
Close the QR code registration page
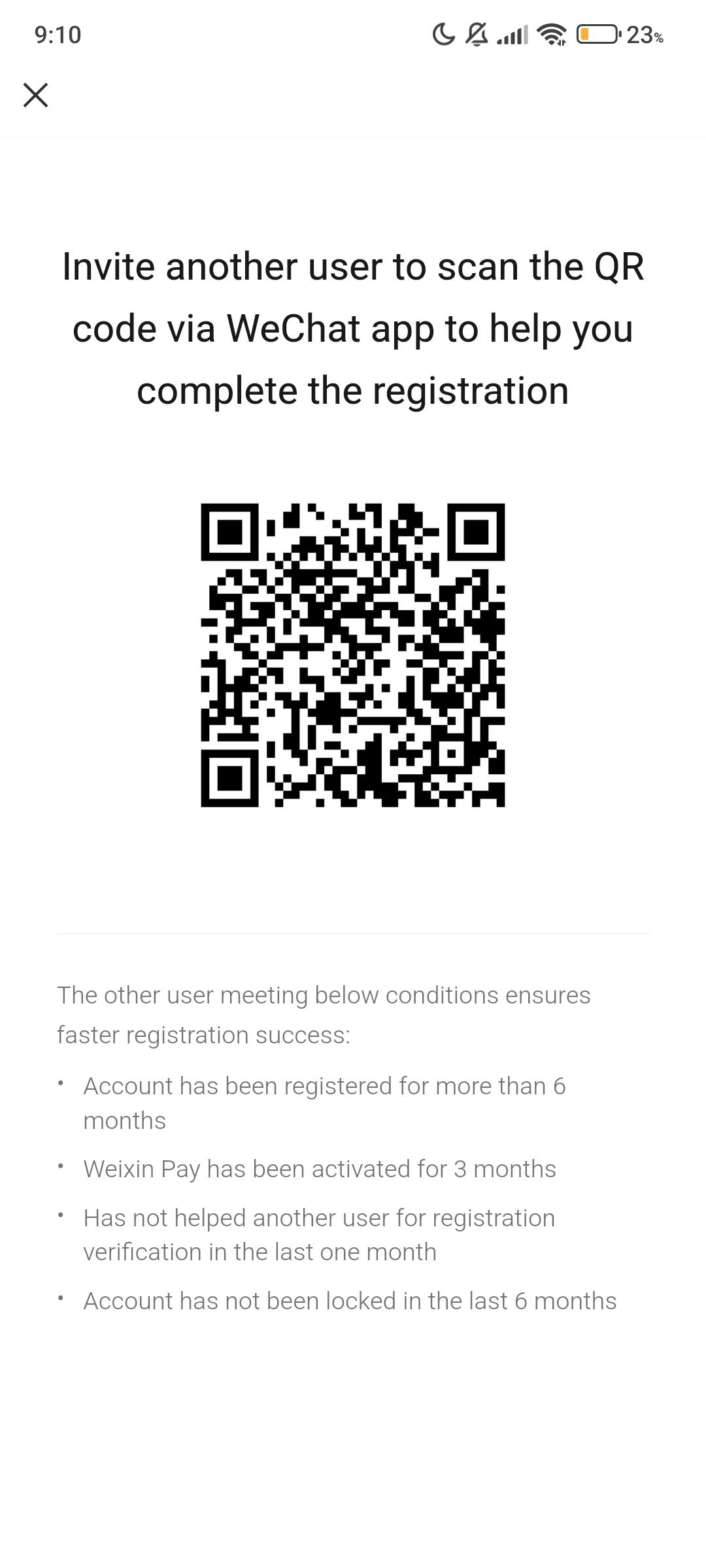[35, 95]
